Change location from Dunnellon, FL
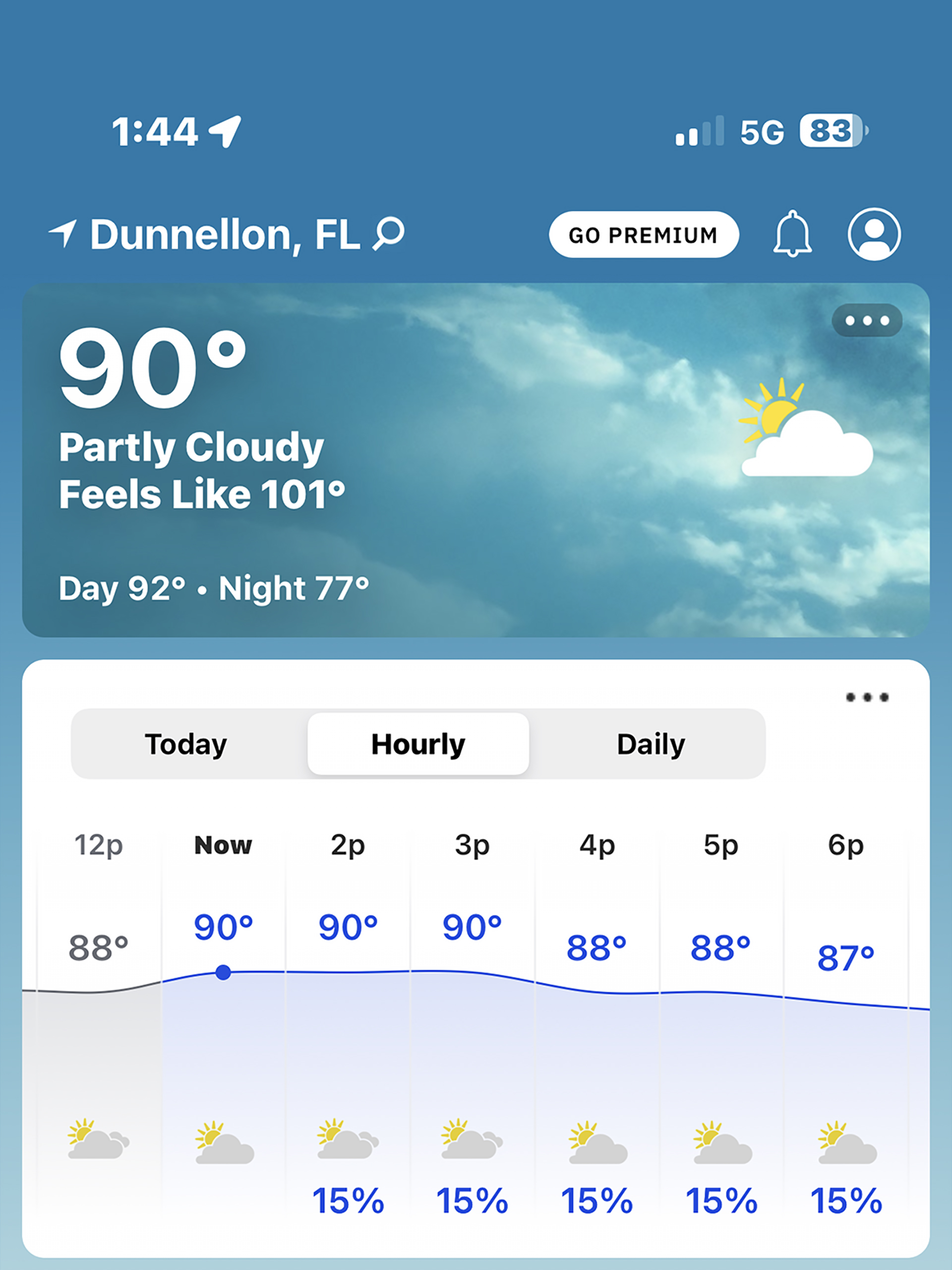 (224, 235)
